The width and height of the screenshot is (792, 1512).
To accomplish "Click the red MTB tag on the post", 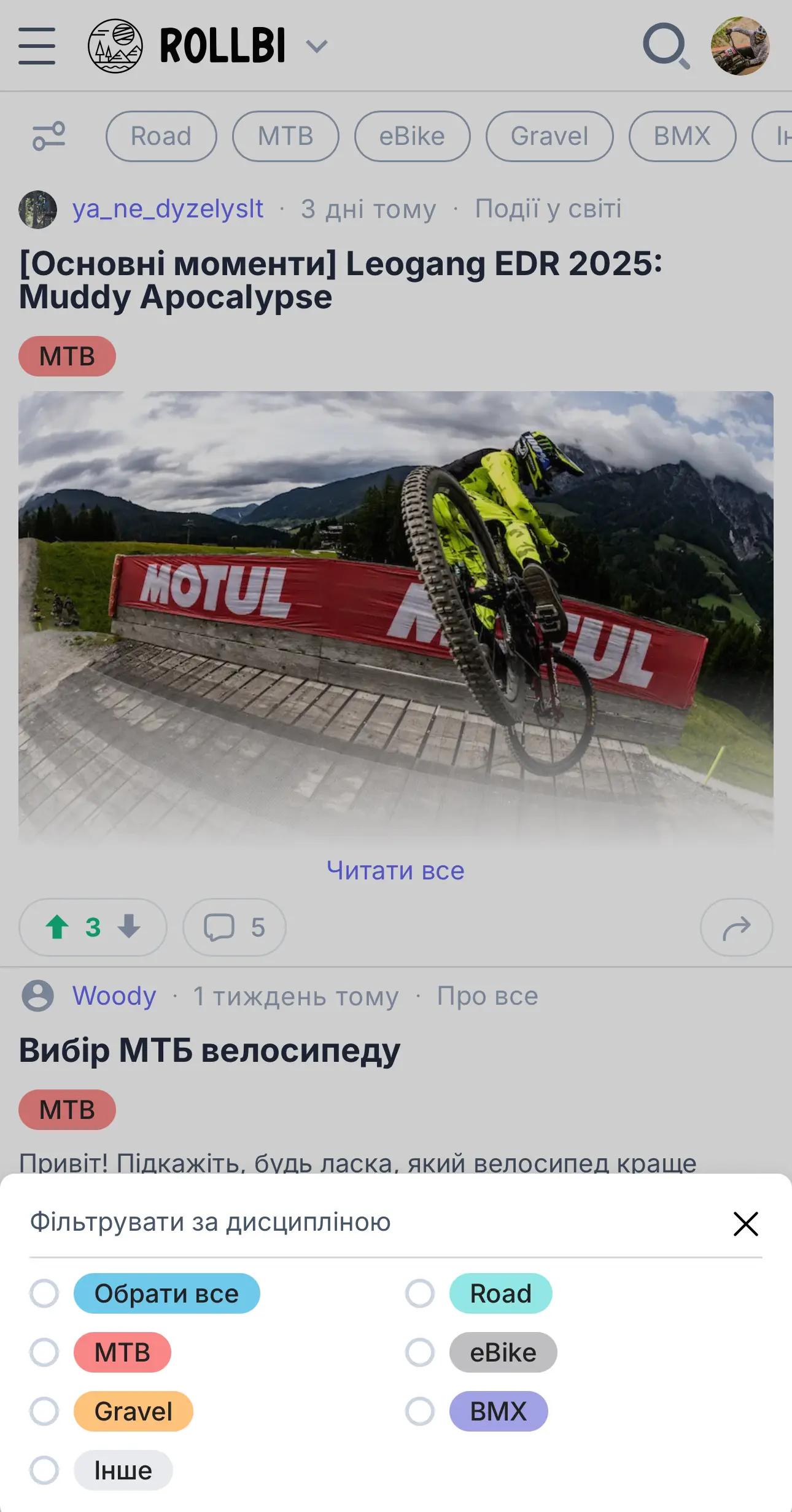I will [67, 356].
